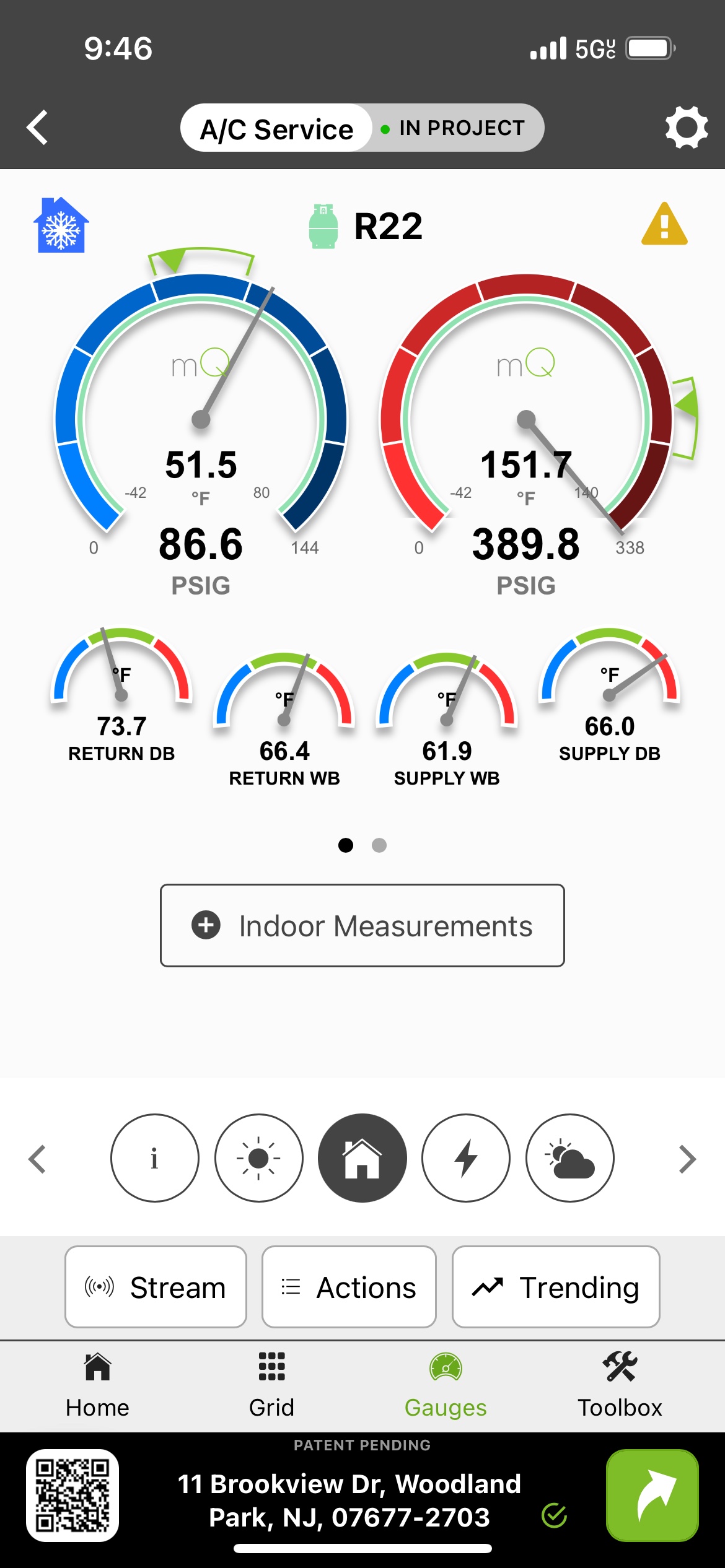Add Indoor Measurements
Viewport: 725px width, 1568px height.
362,925
